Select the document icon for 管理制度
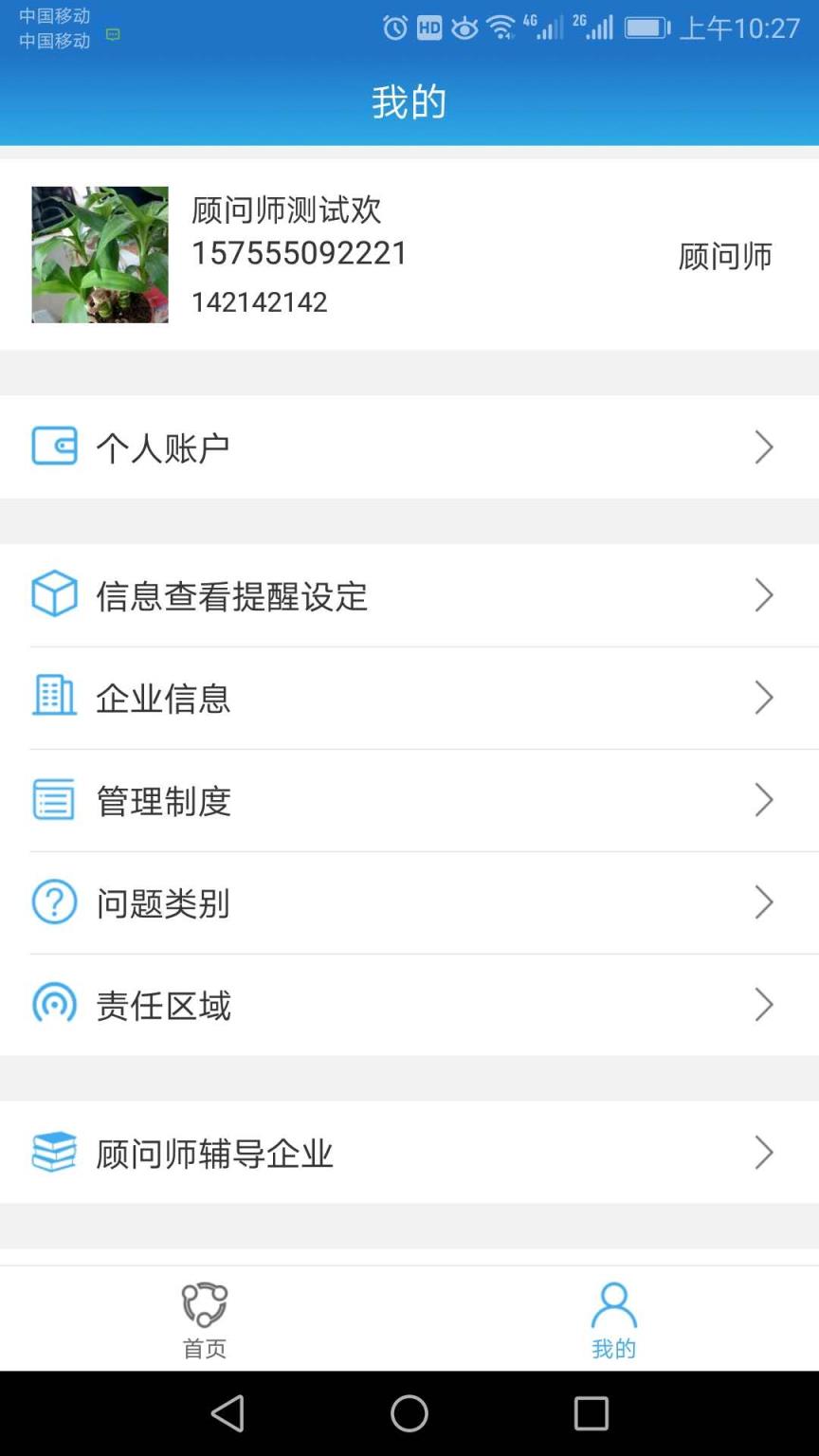 click(54, 800)
